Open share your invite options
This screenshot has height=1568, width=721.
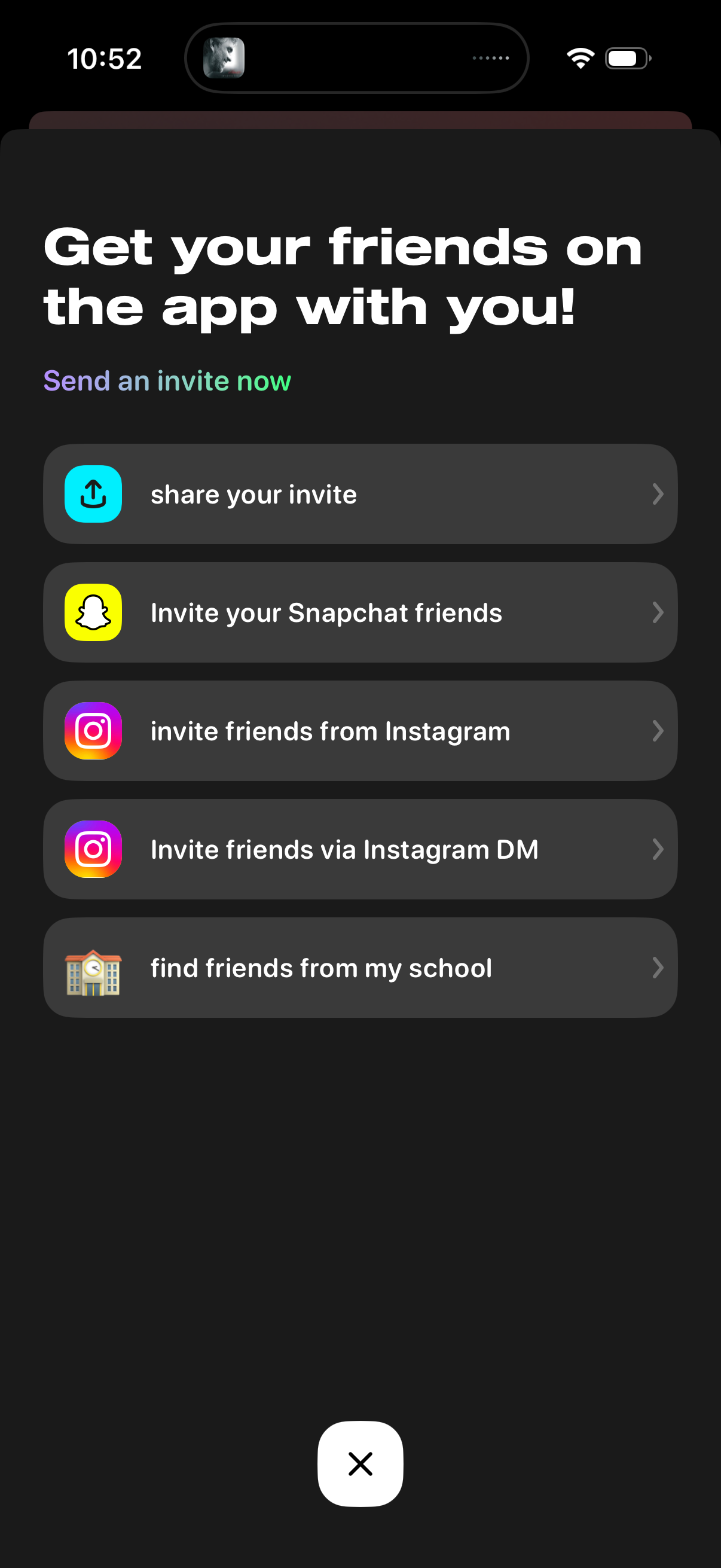click(x=360, y=493)
